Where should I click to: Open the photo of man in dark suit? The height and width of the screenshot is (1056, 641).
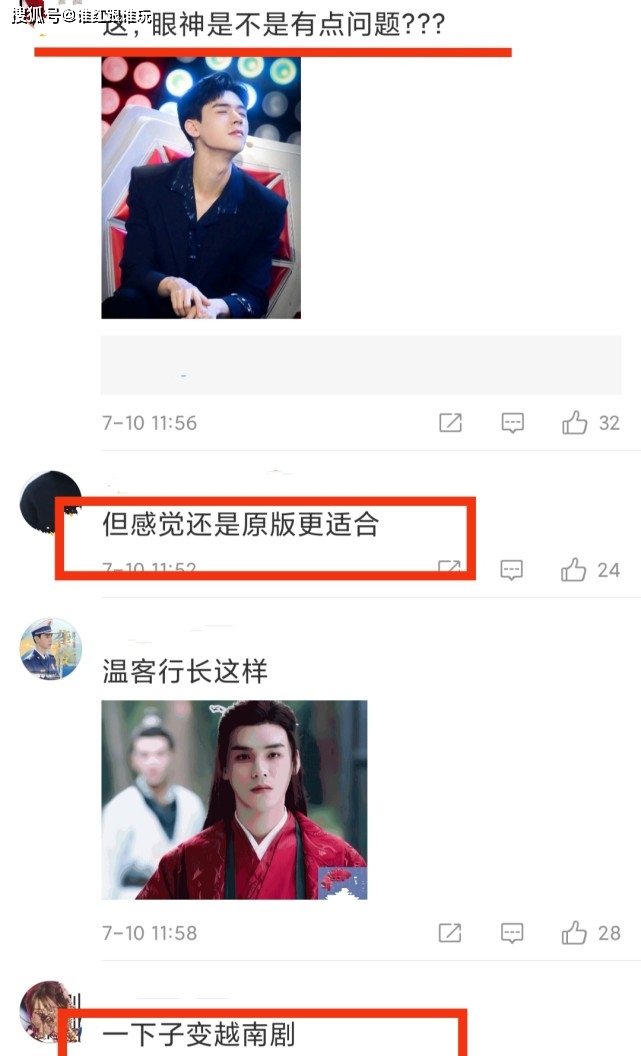[x=201, y=187]
